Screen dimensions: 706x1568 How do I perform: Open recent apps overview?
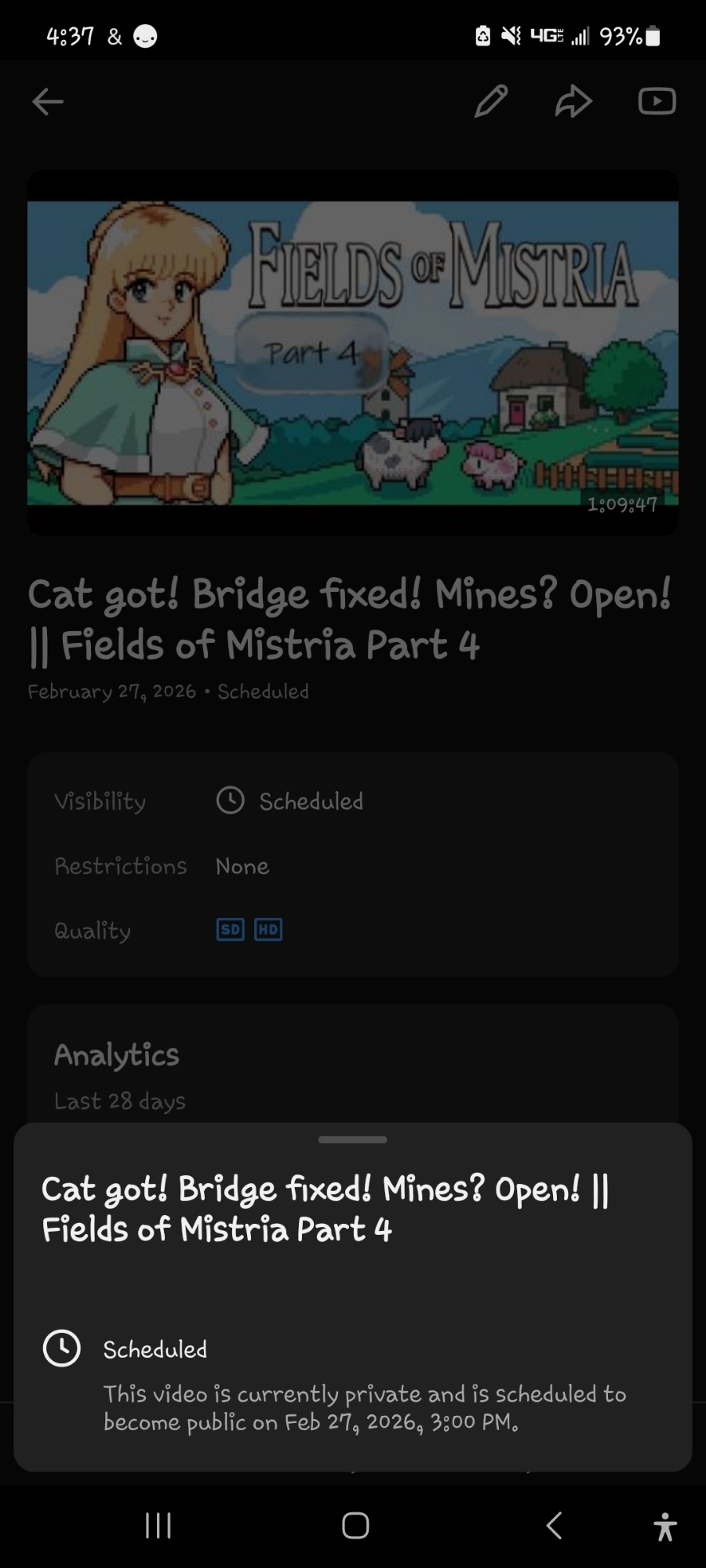click(158, 1526)
